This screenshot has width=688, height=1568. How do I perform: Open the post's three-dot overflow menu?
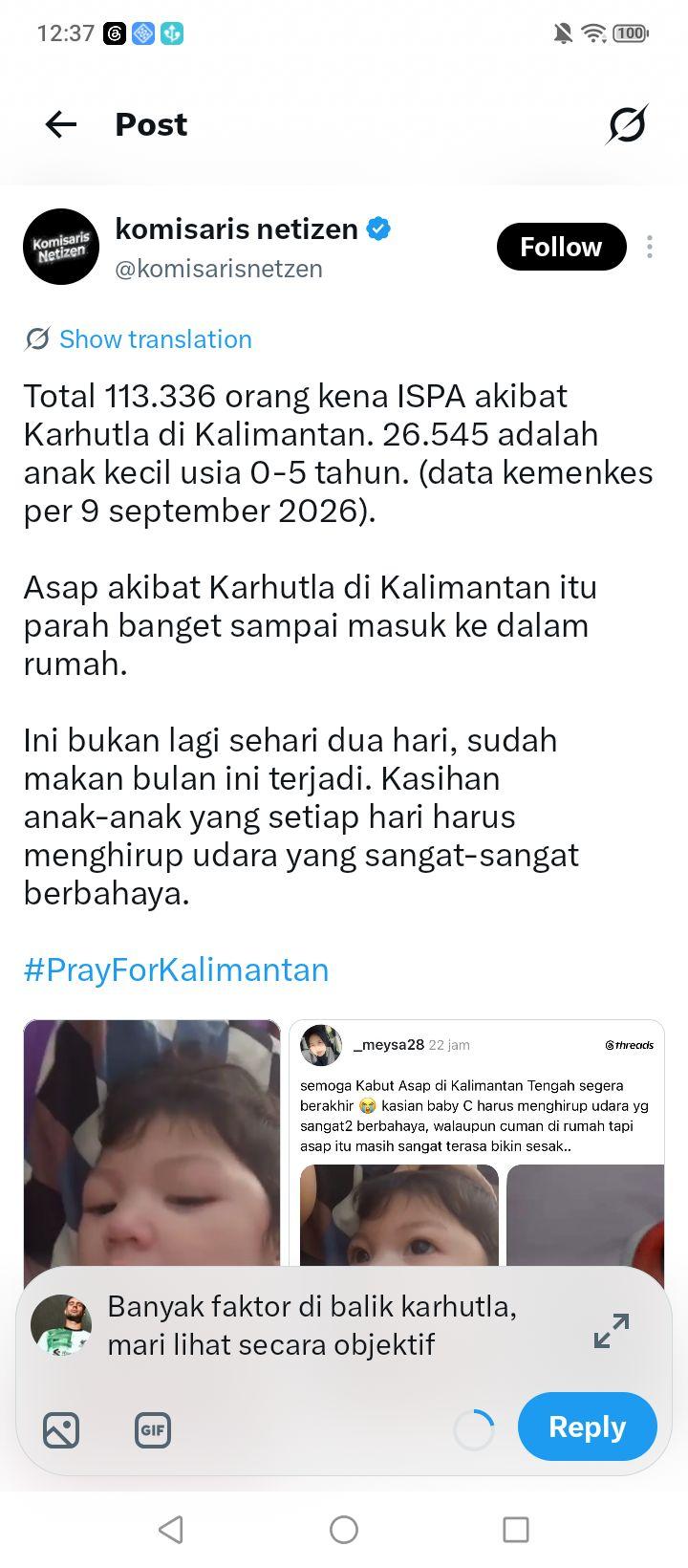coord(650,247)
